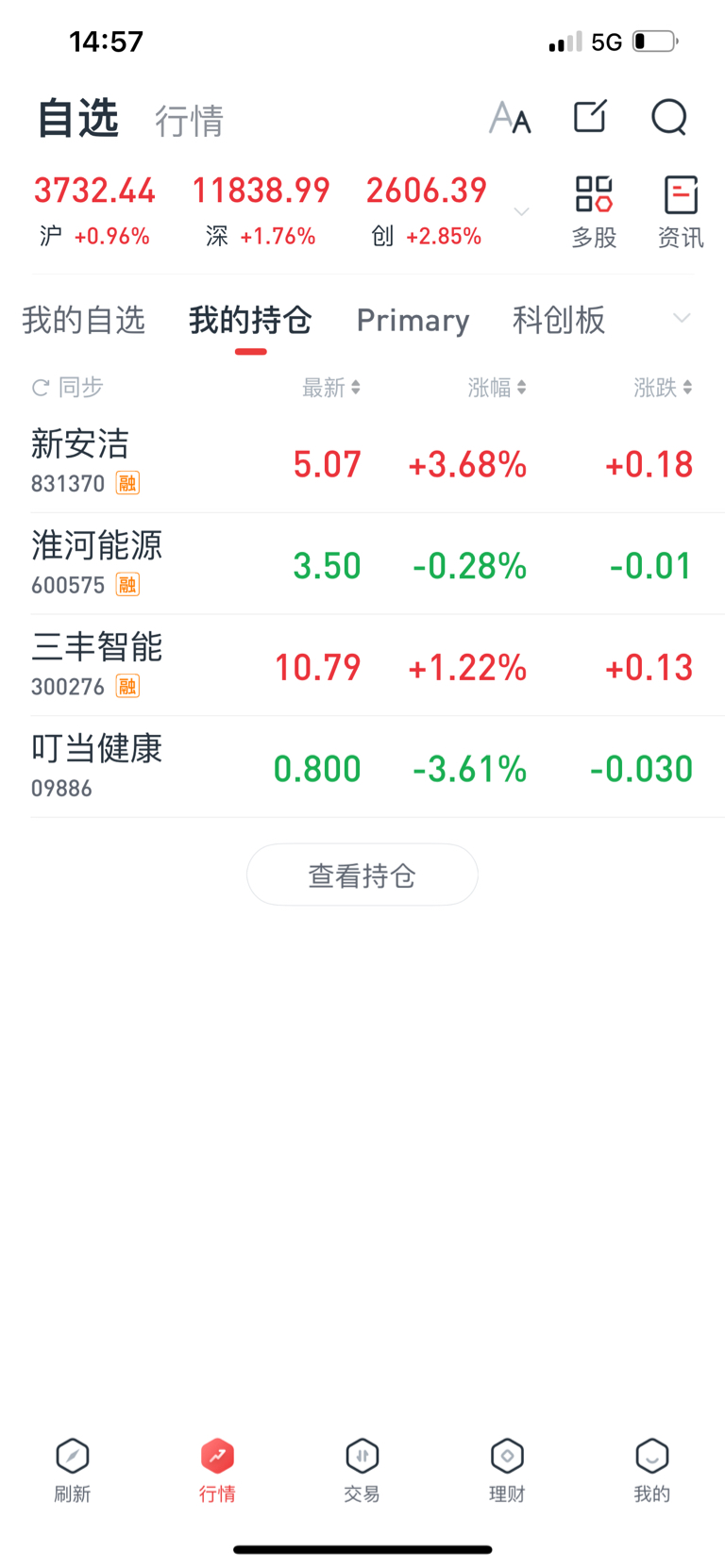The width and height of the screenshot is (725, 1568).
Task: Select the 科创板 tab
Action: [x=559, y=320]
